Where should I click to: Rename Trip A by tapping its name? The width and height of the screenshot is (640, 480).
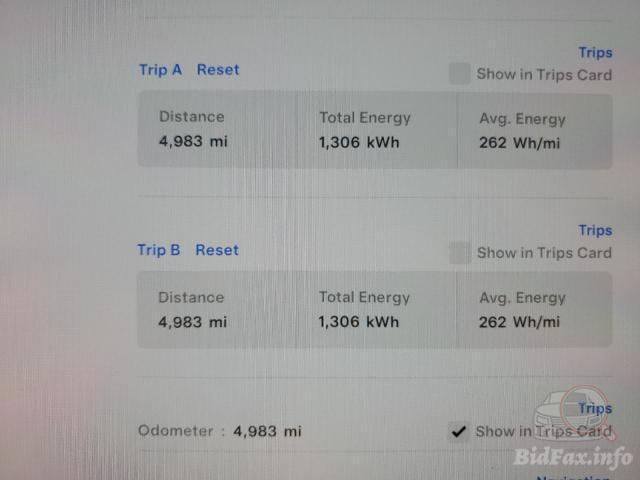tap(160, 70)
